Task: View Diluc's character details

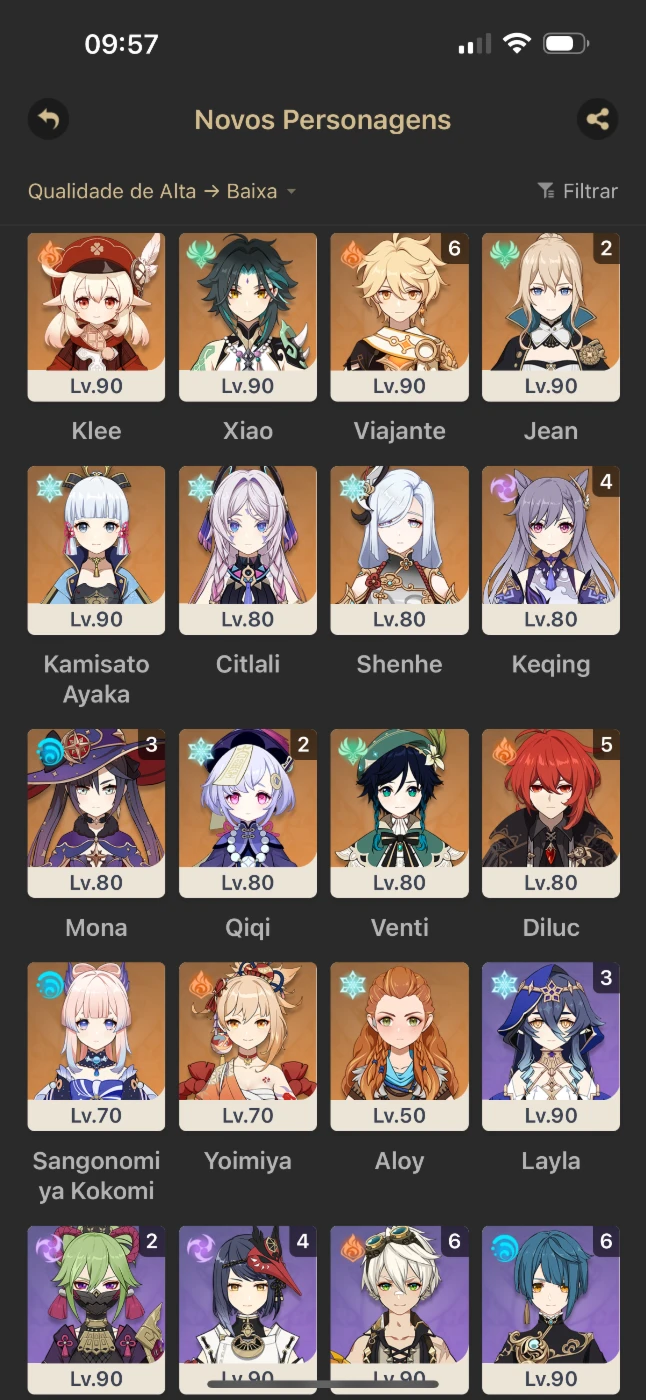Action: point(551,814)
